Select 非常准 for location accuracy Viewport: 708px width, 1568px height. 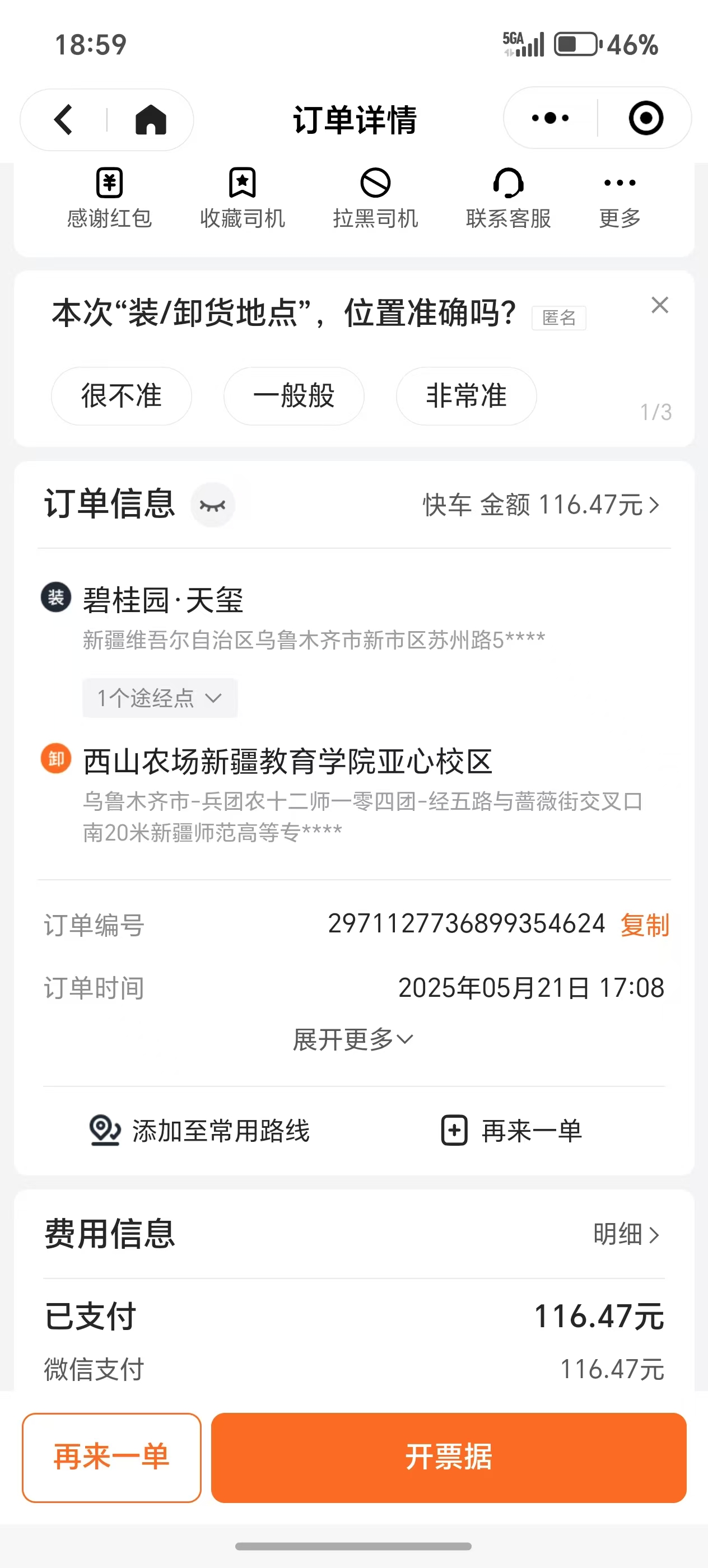point(467,396)
